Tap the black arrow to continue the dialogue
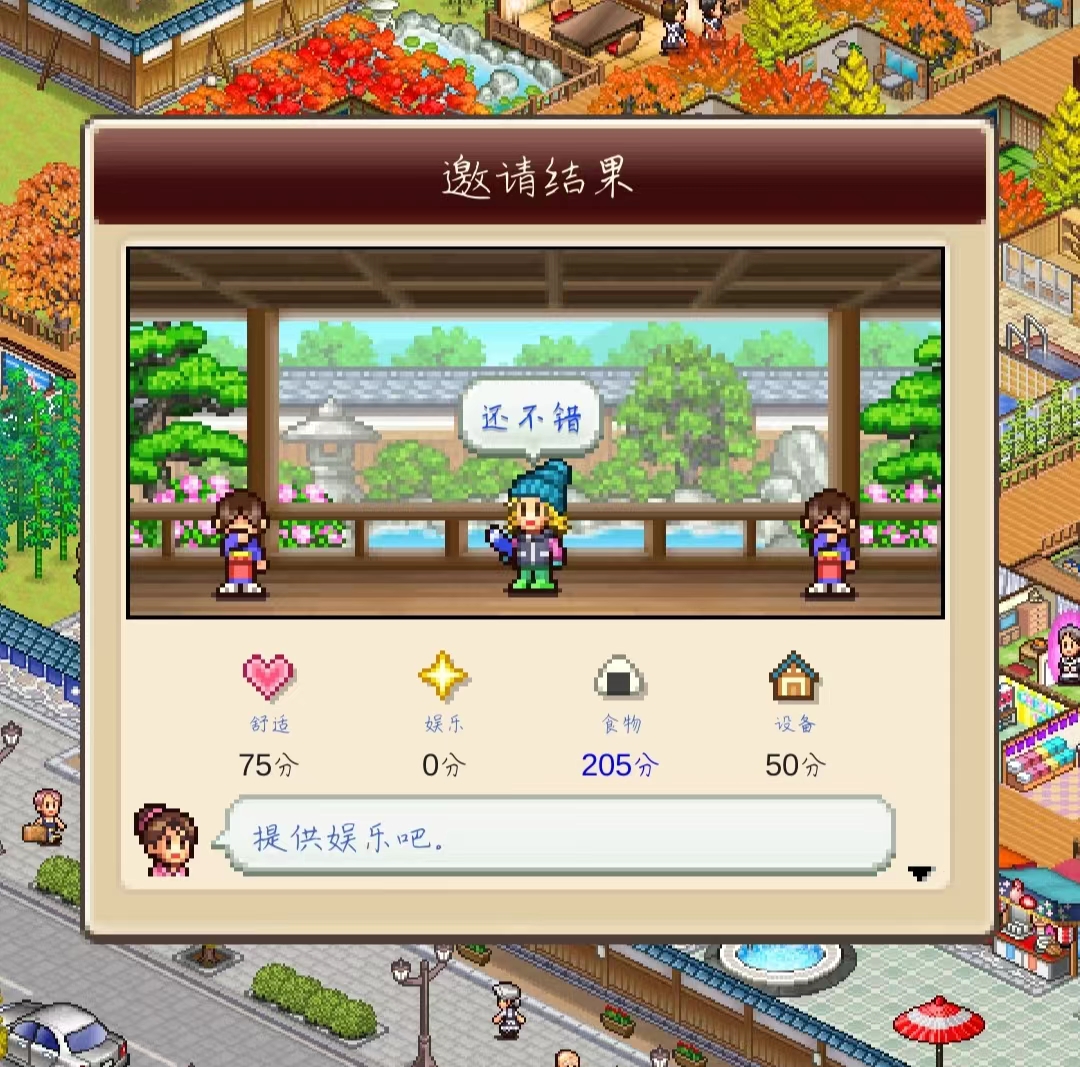This screenshot has height=1067, width=1080. 920,873
